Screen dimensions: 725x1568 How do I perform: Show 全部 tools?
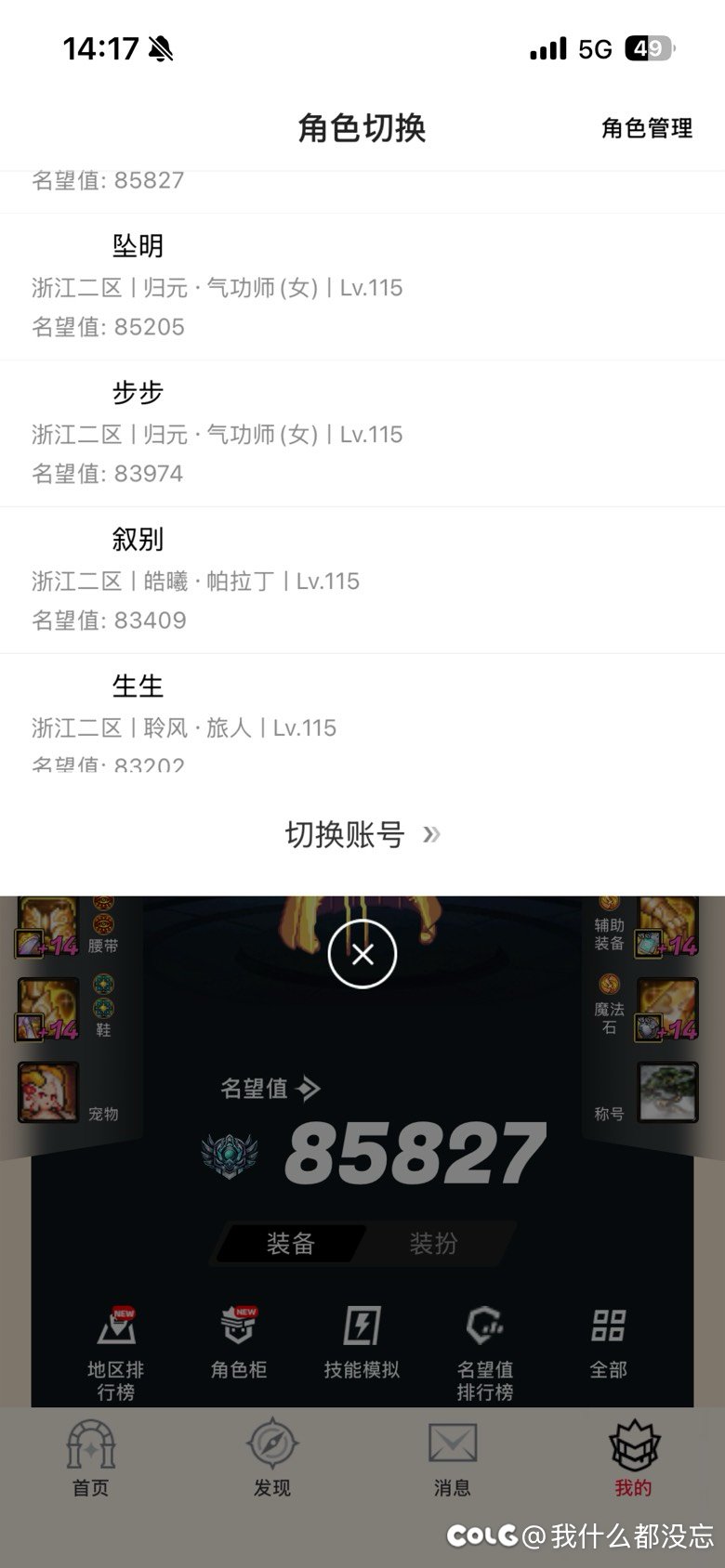click(608, 1343)
